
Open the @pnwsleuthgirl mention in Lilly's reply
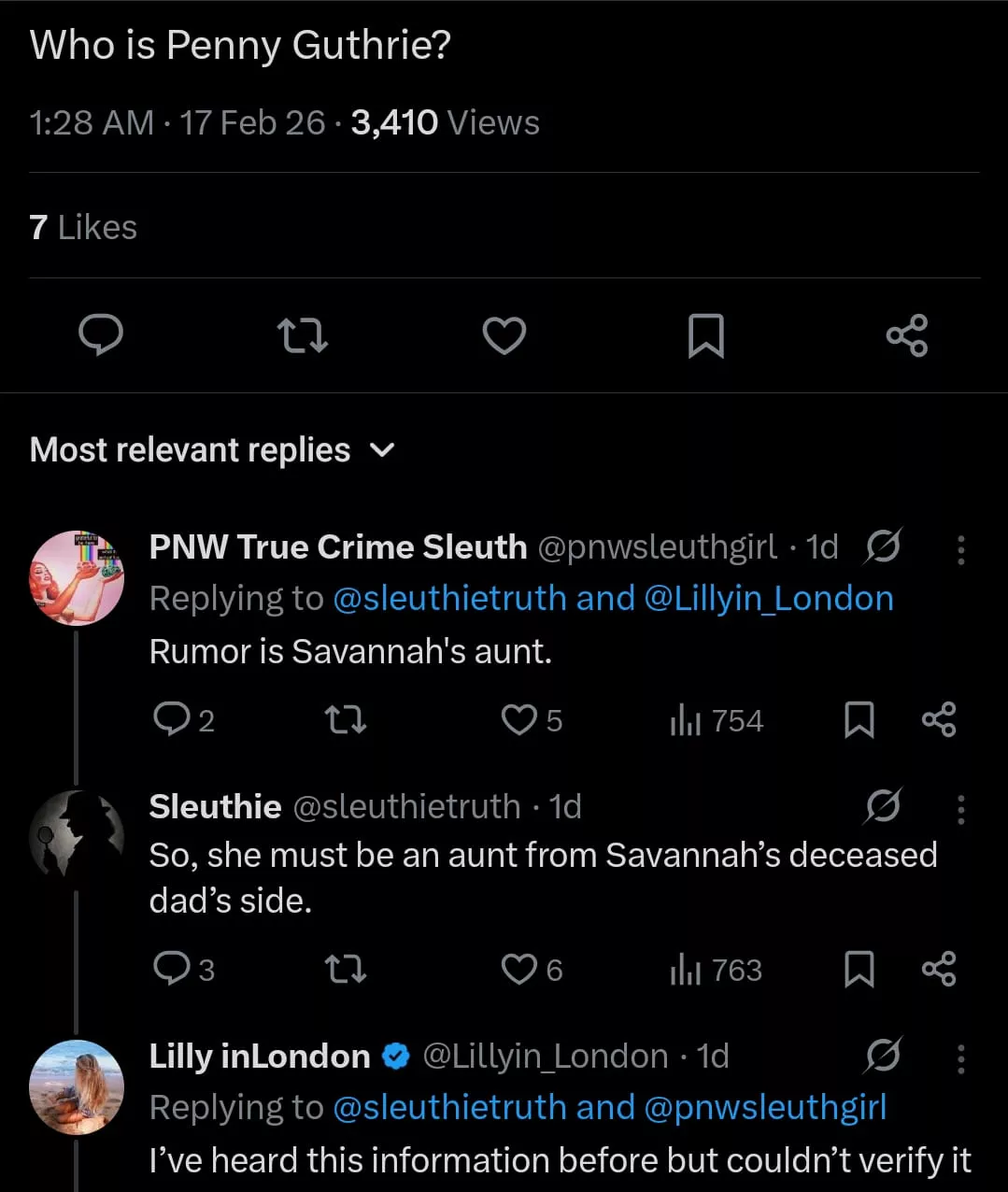[764, 1107]
